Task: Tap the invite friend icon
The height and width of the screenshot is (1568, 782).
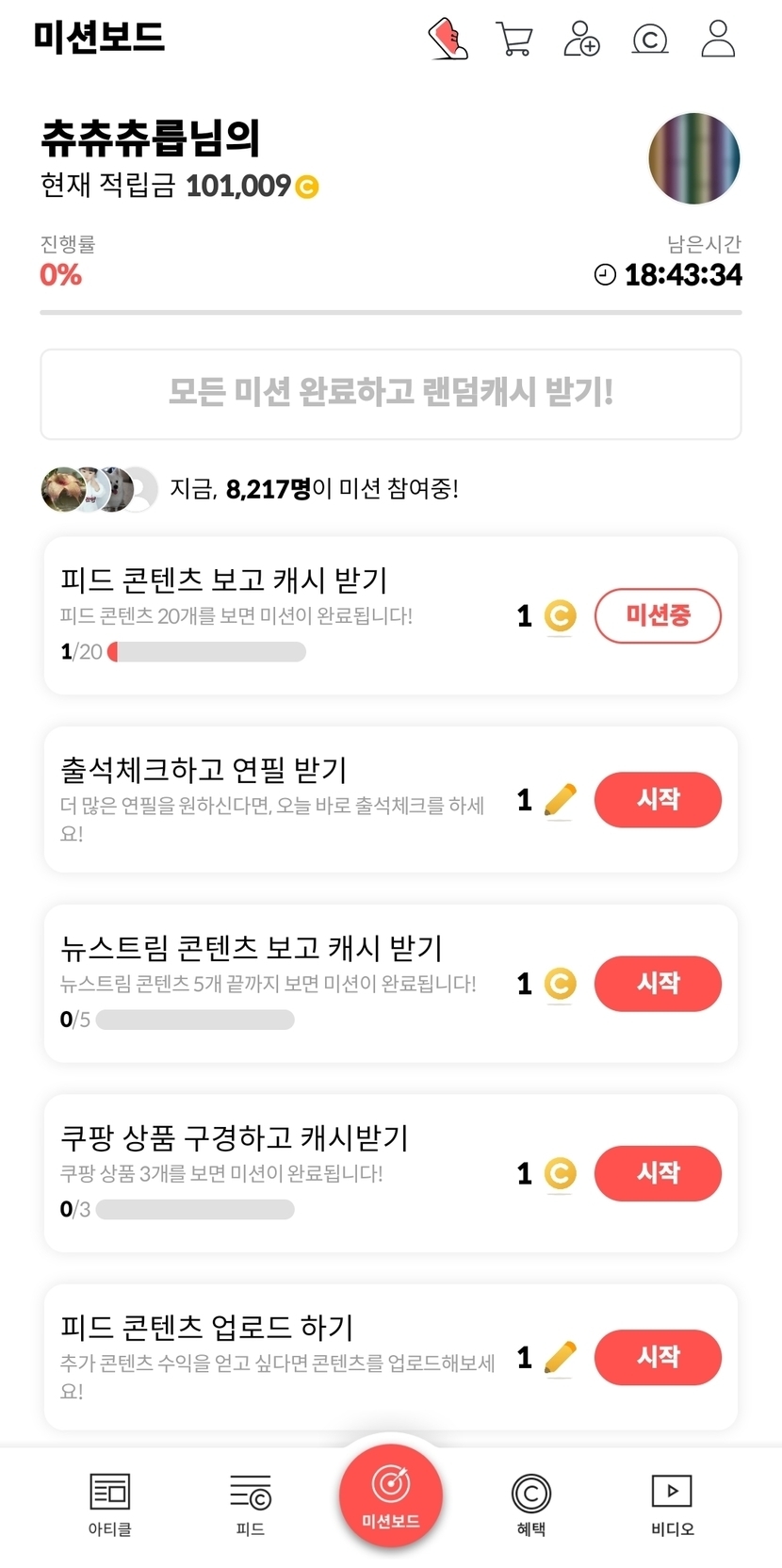Action: (x=581, y=40)
